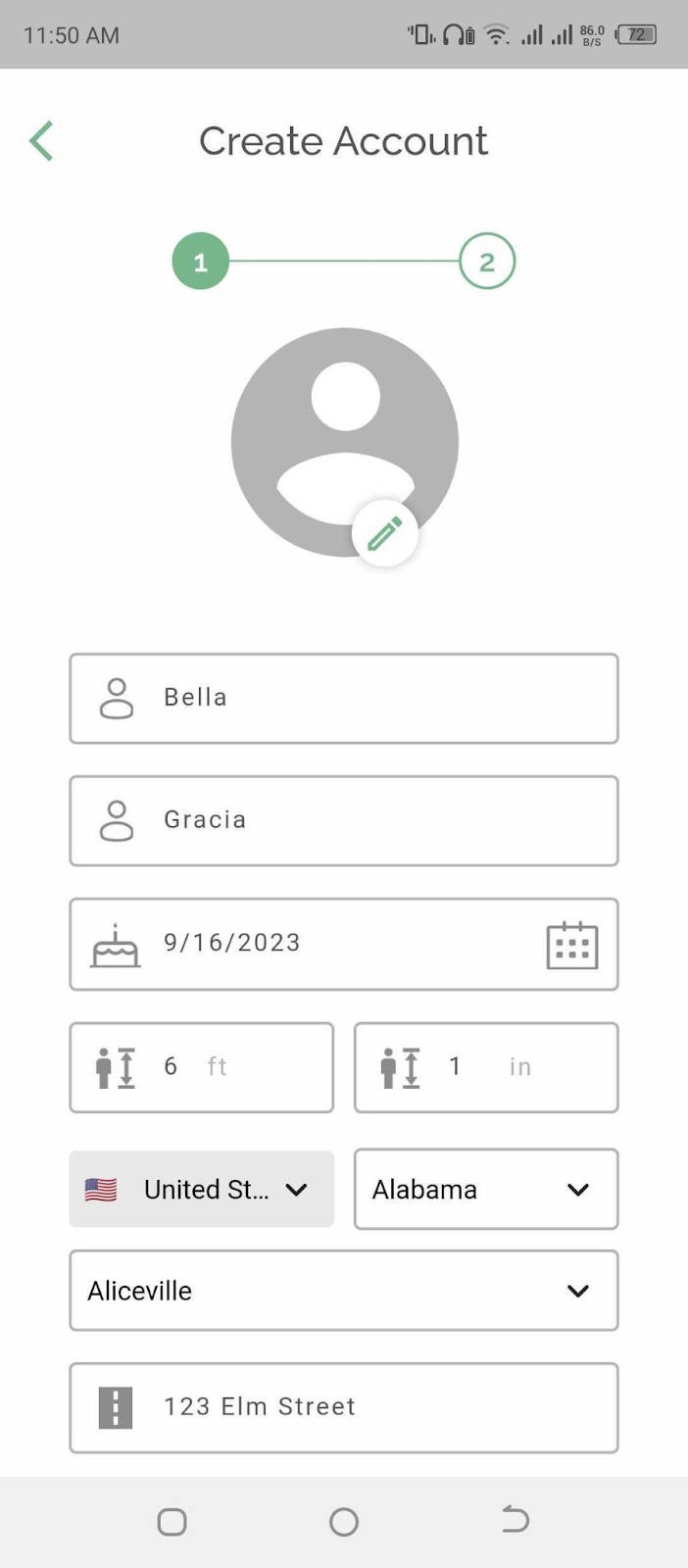Expand the Aliceville city dropdown
The image size is (688, 1568).
[x=344, y=1291]
